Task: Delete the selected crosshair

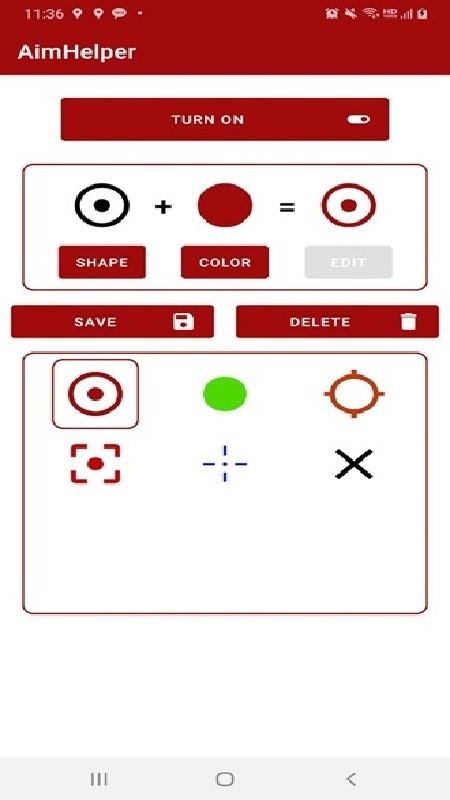Action: [337, 321]
